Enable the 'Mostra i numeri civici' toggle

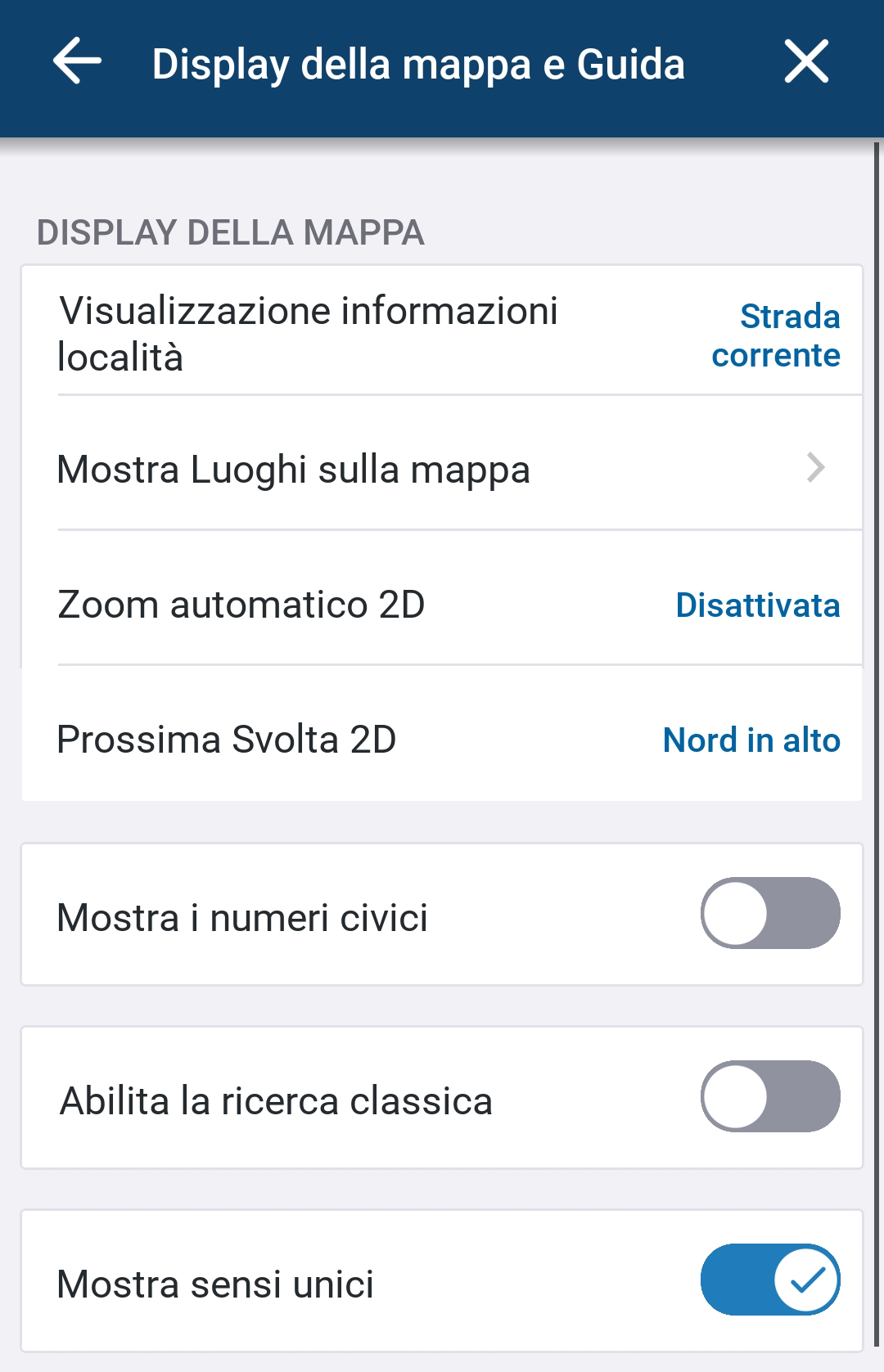coord(769,915)
